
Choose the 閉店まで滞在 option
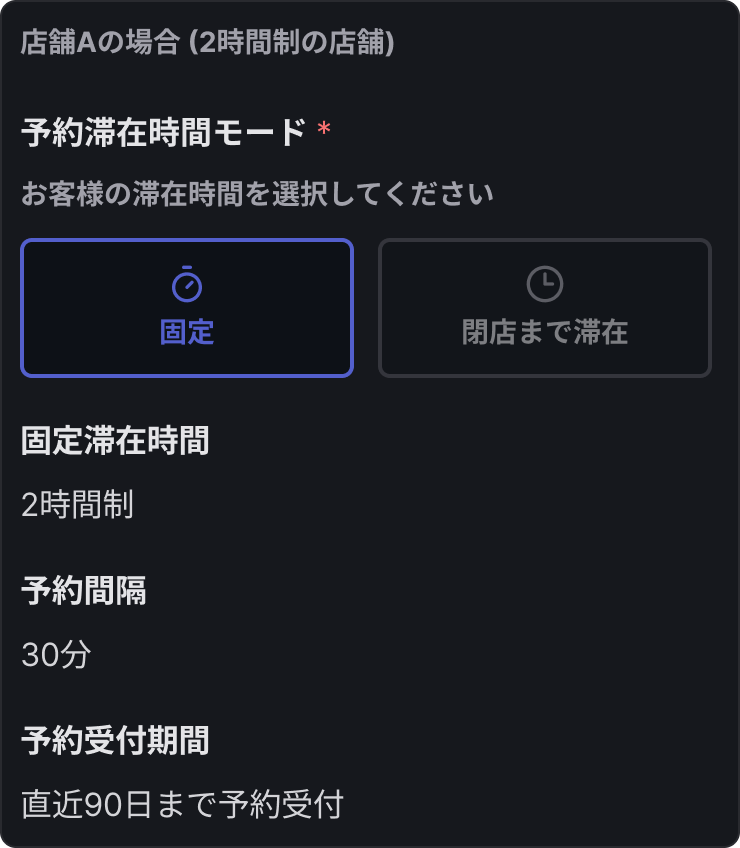click(x=544, y=308)
